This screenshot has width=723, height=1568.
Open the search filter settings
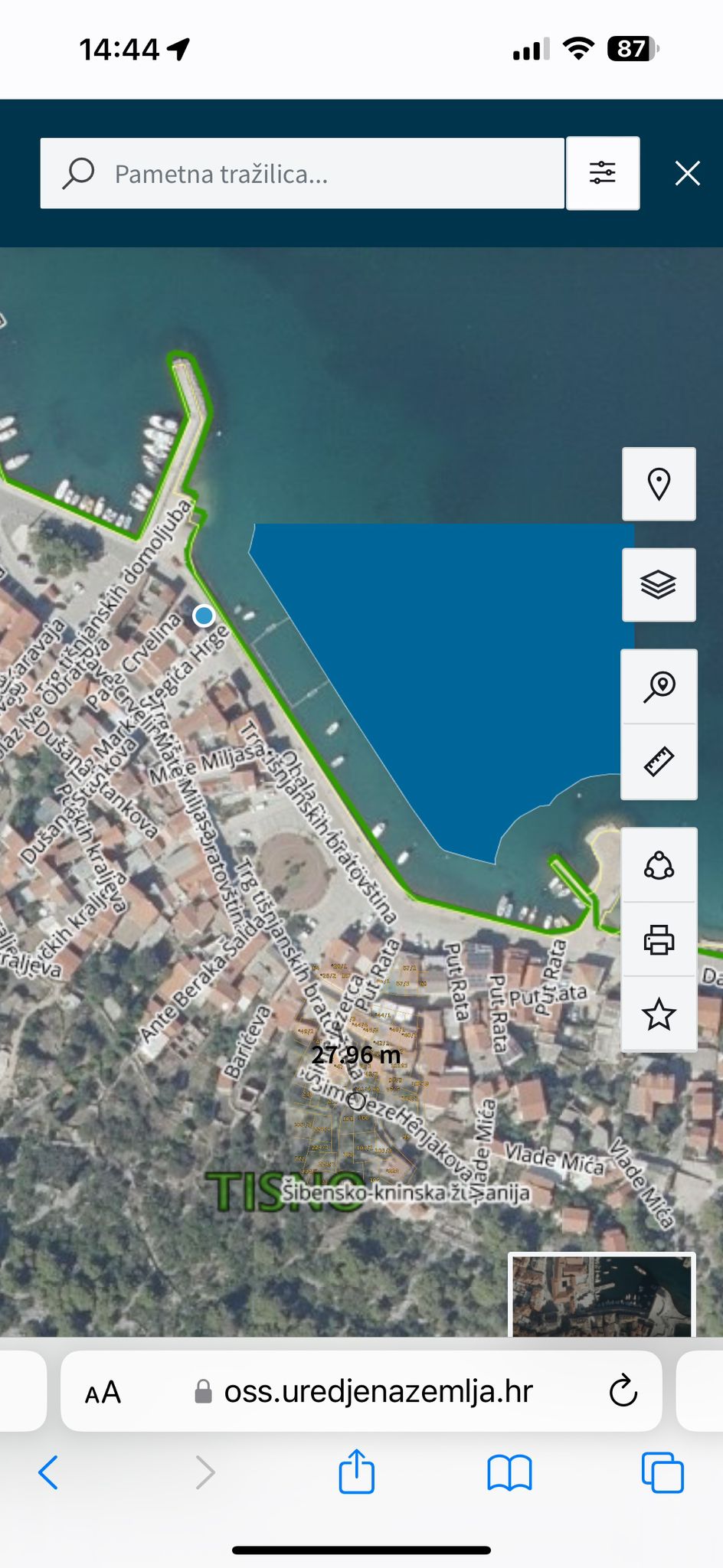click(603, 173)
